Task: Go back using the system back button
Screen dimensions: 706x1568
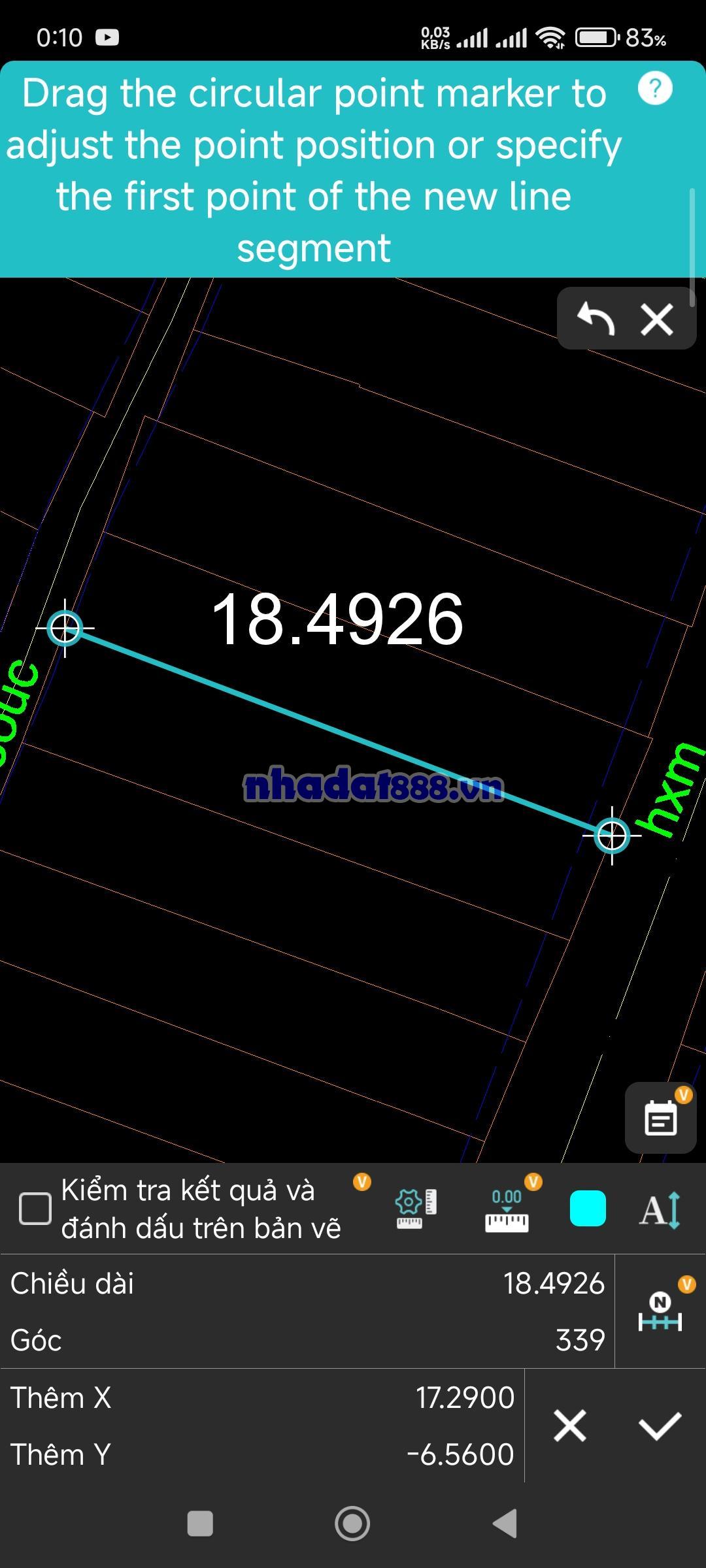Action: tap(505, 1524)
